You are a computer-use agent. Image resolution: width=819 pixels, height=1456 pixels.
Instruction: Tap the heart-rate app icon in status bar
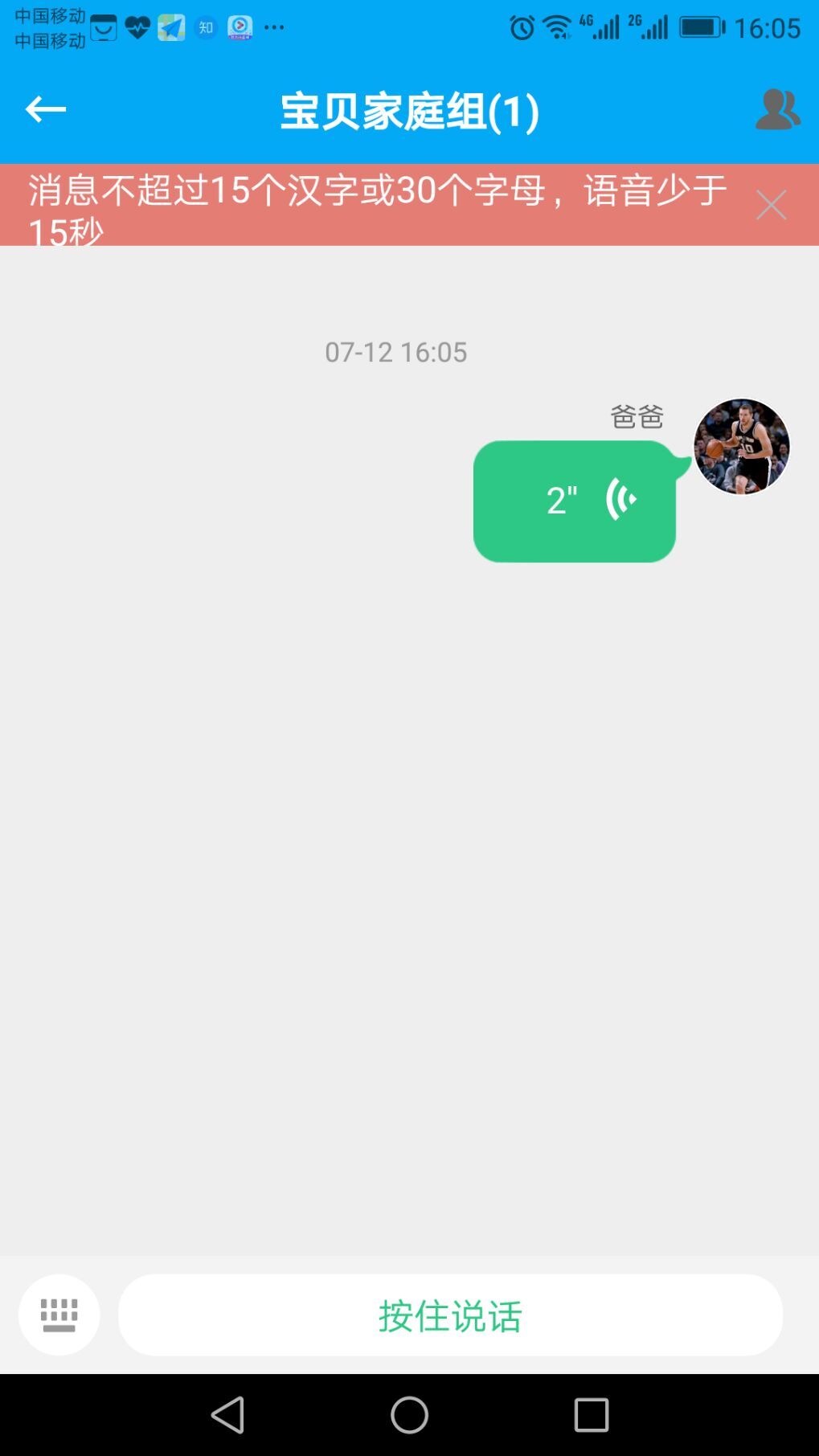pyautogui.click(x=136, y=27)
